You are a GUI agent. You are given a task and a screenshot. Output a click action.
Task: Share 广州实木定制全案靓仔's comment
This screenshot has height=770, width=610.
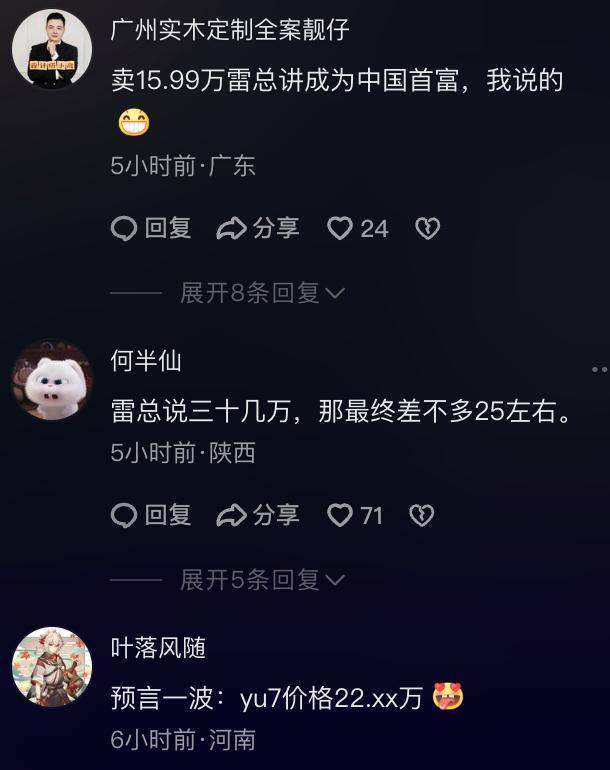click(x=258, y=229)
